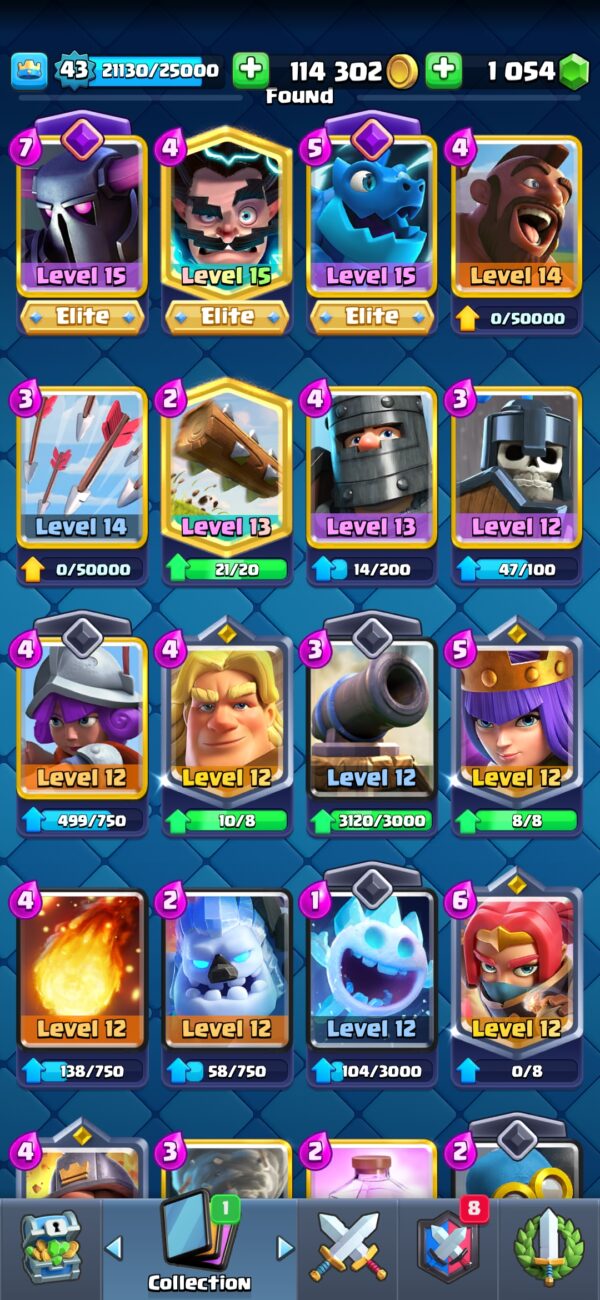The image size is (600, 1300).
Task: Open the Fireball card
Action: coord(82,987)
